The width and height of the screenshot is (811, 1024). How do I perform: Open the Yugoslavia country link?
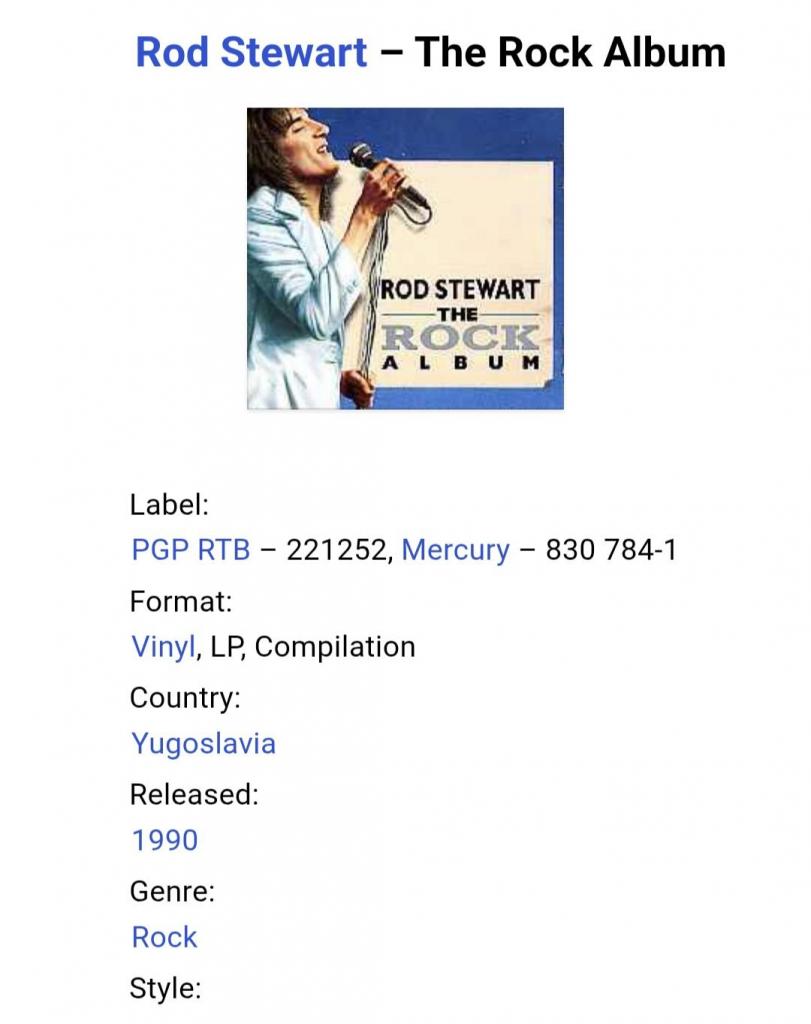[203, 743]
